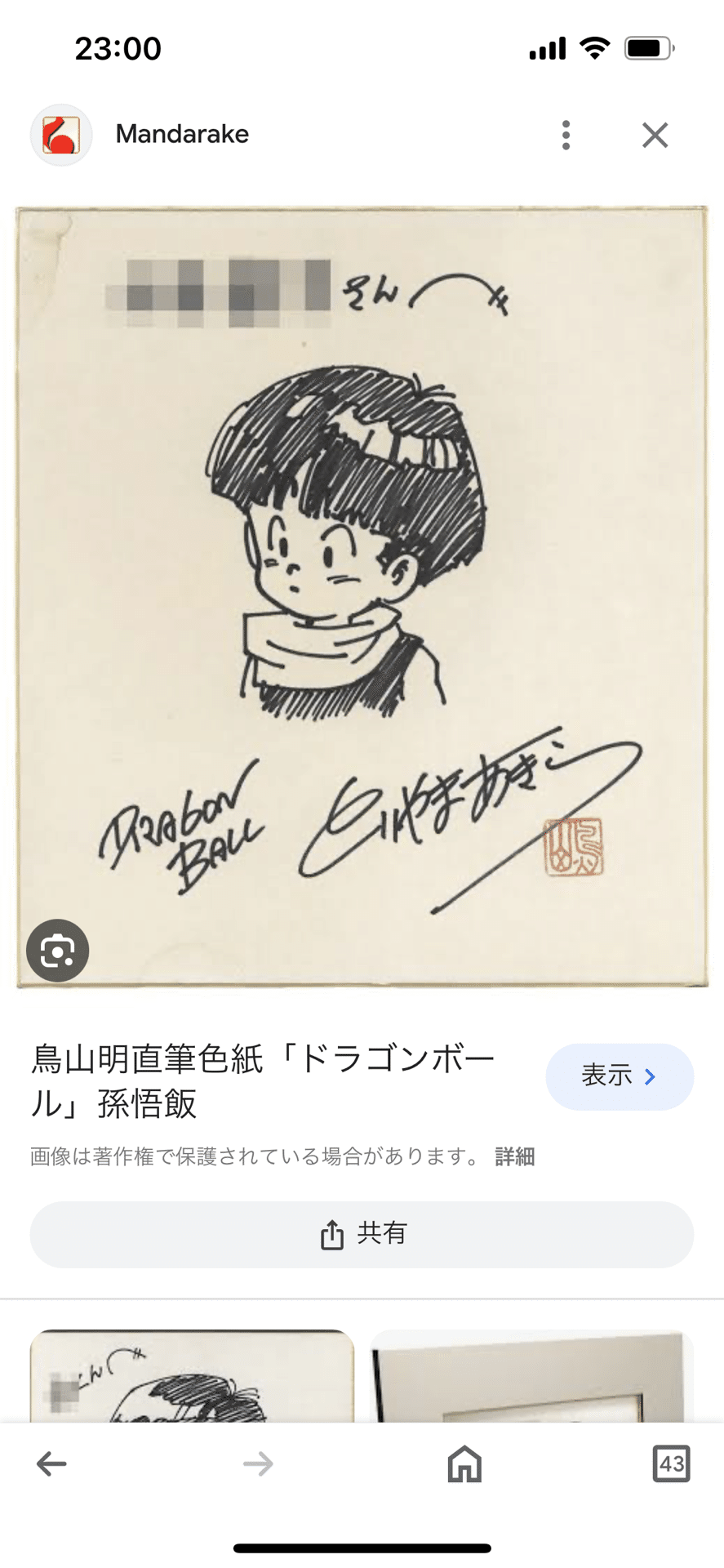
Task: Go to the browser home page
Action: click(x=464, y=1463)
